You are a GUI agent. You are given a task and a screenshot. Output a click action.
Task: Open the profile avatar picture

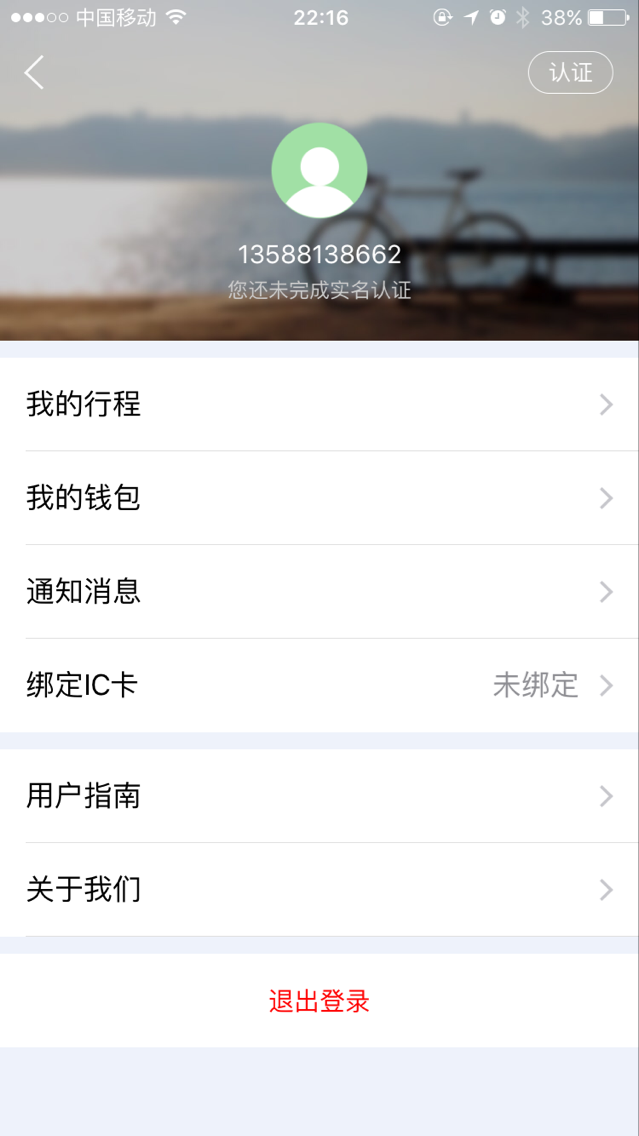319,170
